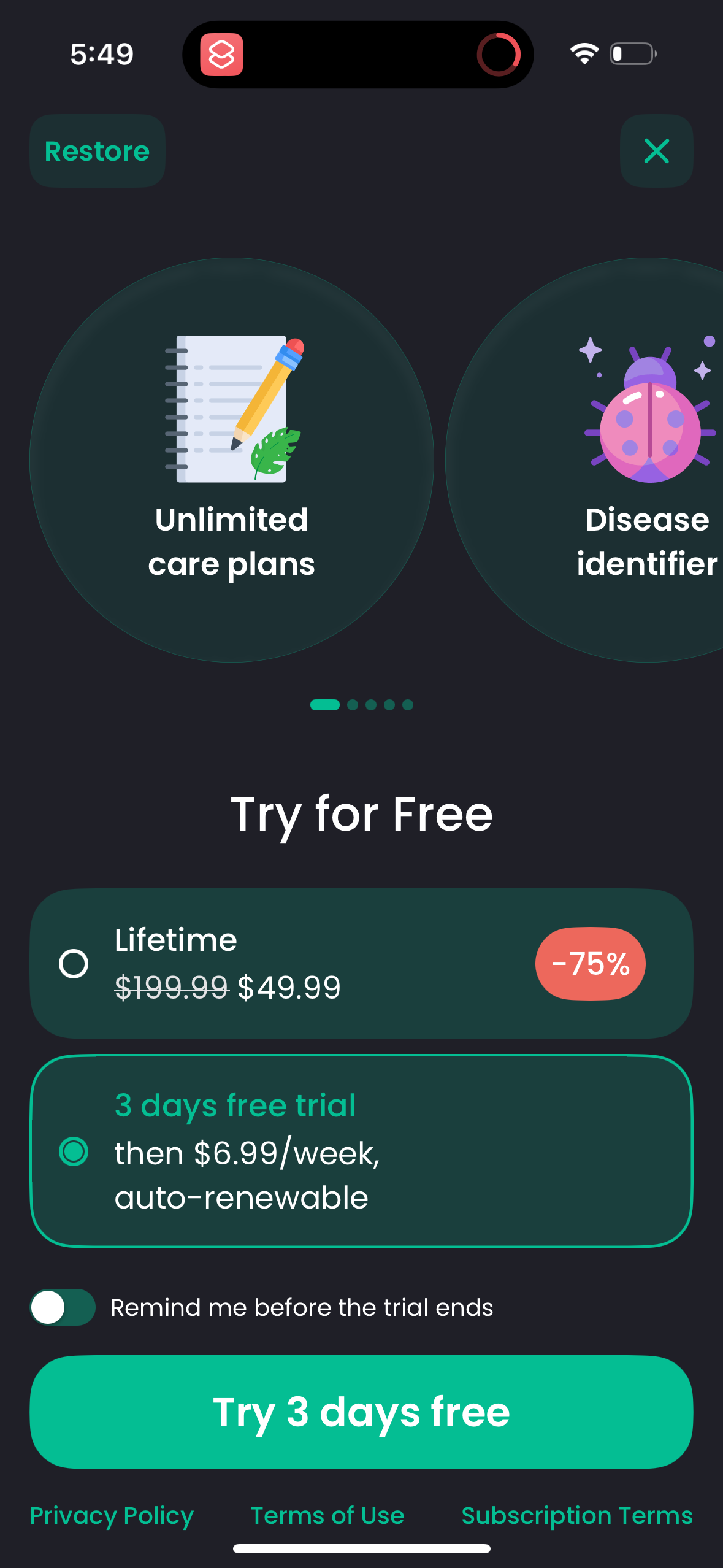Viewport: 723px width, 1568px height.
Task: Tap the red -75% discount badge
Action: point(590,963)
